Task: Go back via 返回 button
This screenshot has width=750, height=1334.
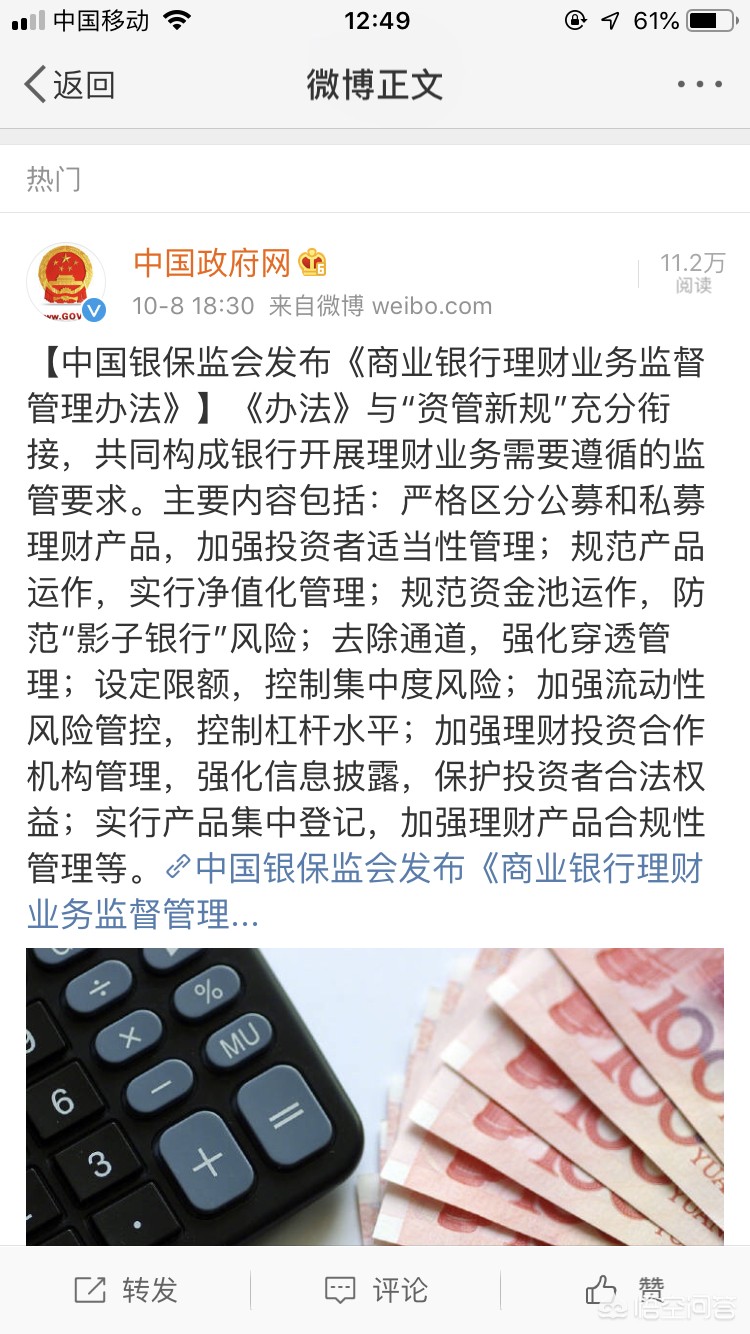Action: point(70,85)
